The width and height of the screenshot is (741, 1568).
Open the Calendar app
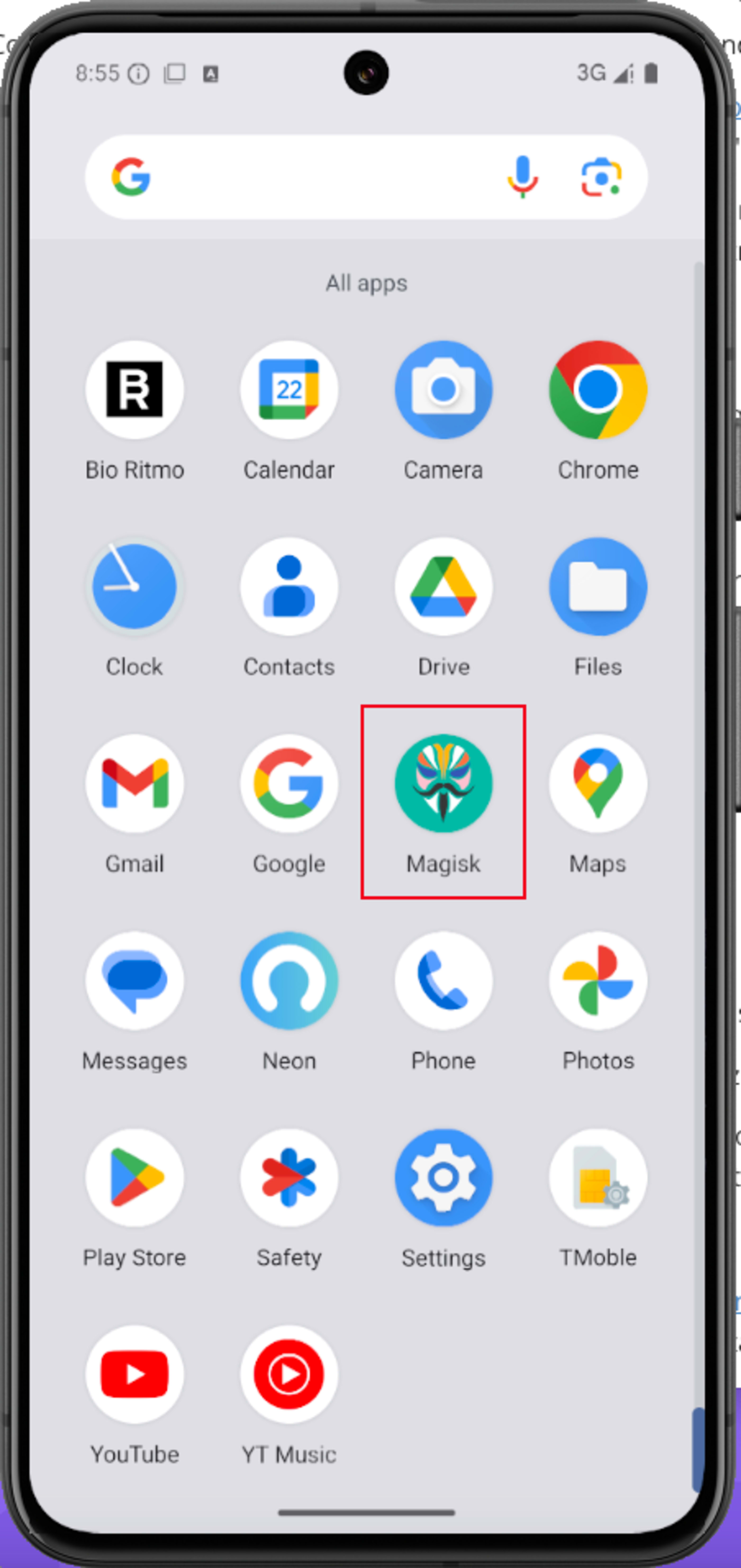[x=289, y=390]
